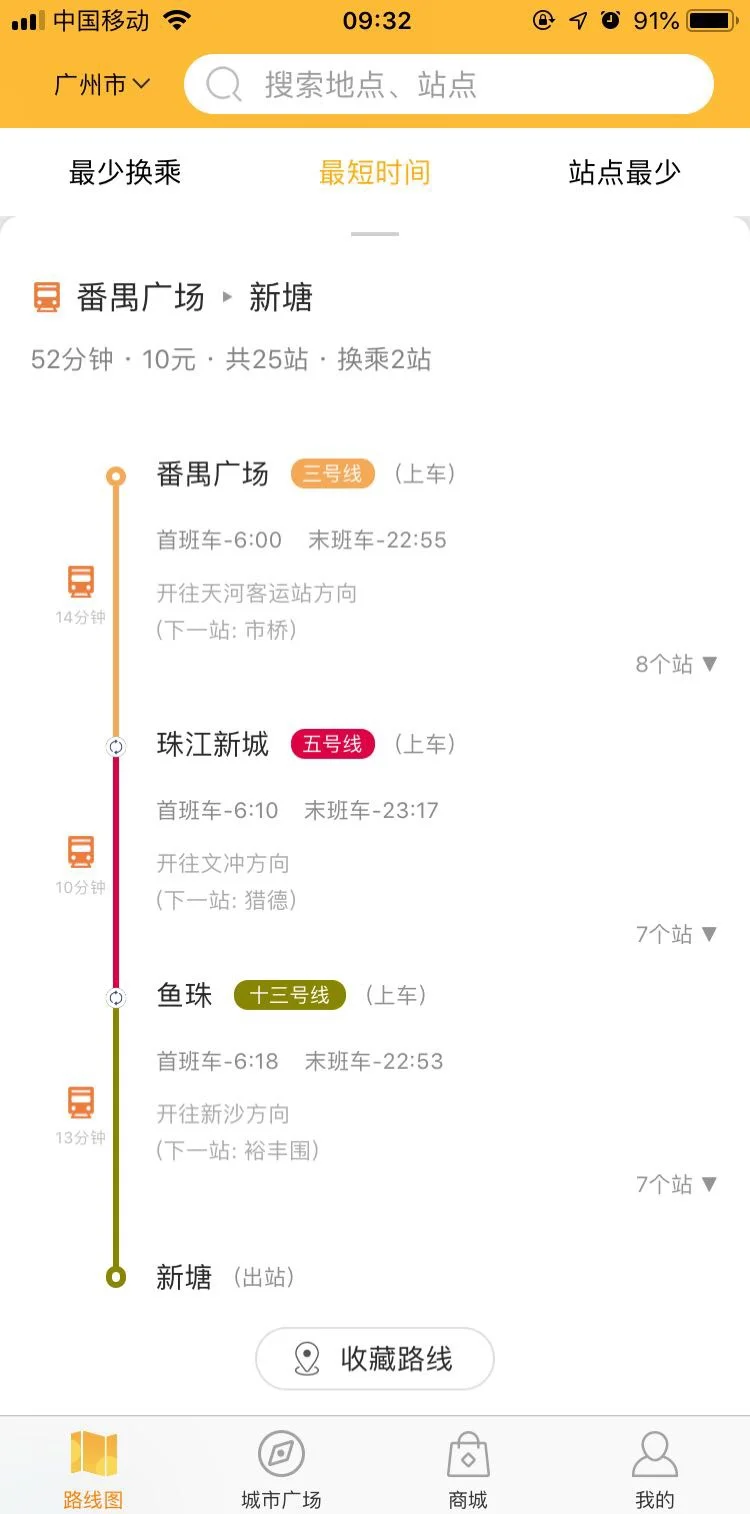Tap the 收藏路线 button
This screenshot has height=1514, width=750.
[x=375, y=1359]
